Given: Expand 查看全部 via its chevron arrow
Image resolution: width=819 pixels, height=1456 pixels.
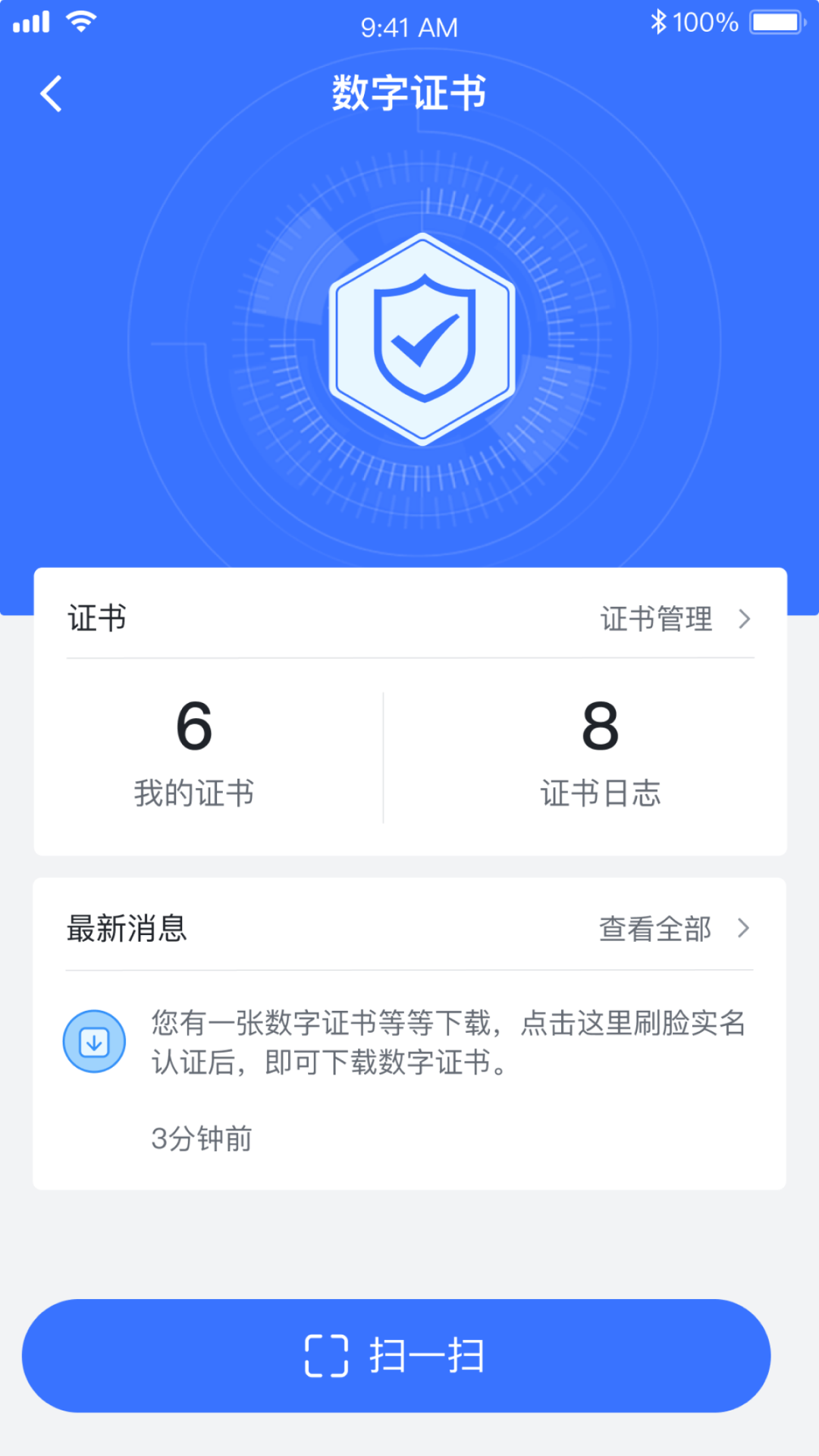Looking at the screenshot, I should coord(745,928).
